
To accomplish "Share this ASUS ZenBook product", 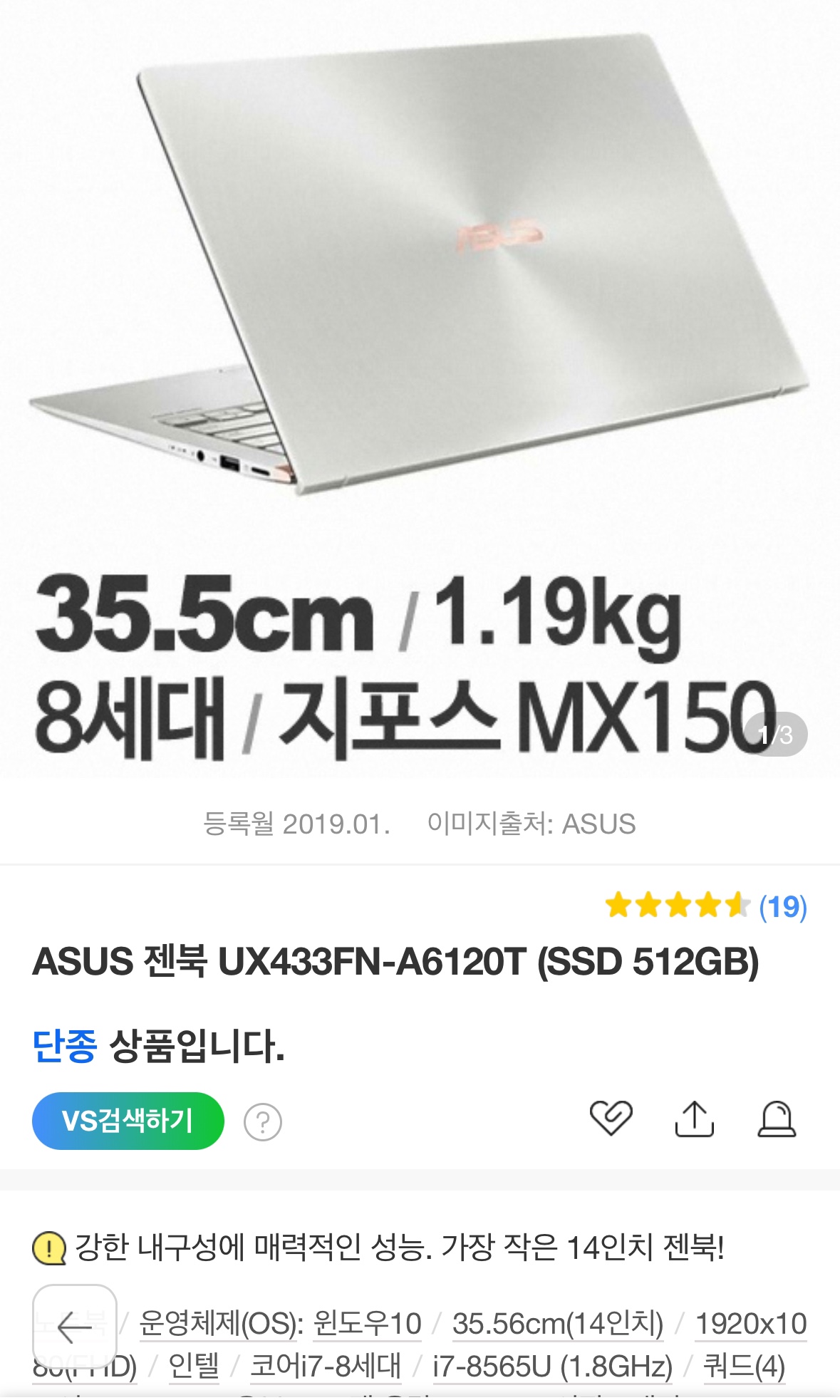I will [694, 1119].
